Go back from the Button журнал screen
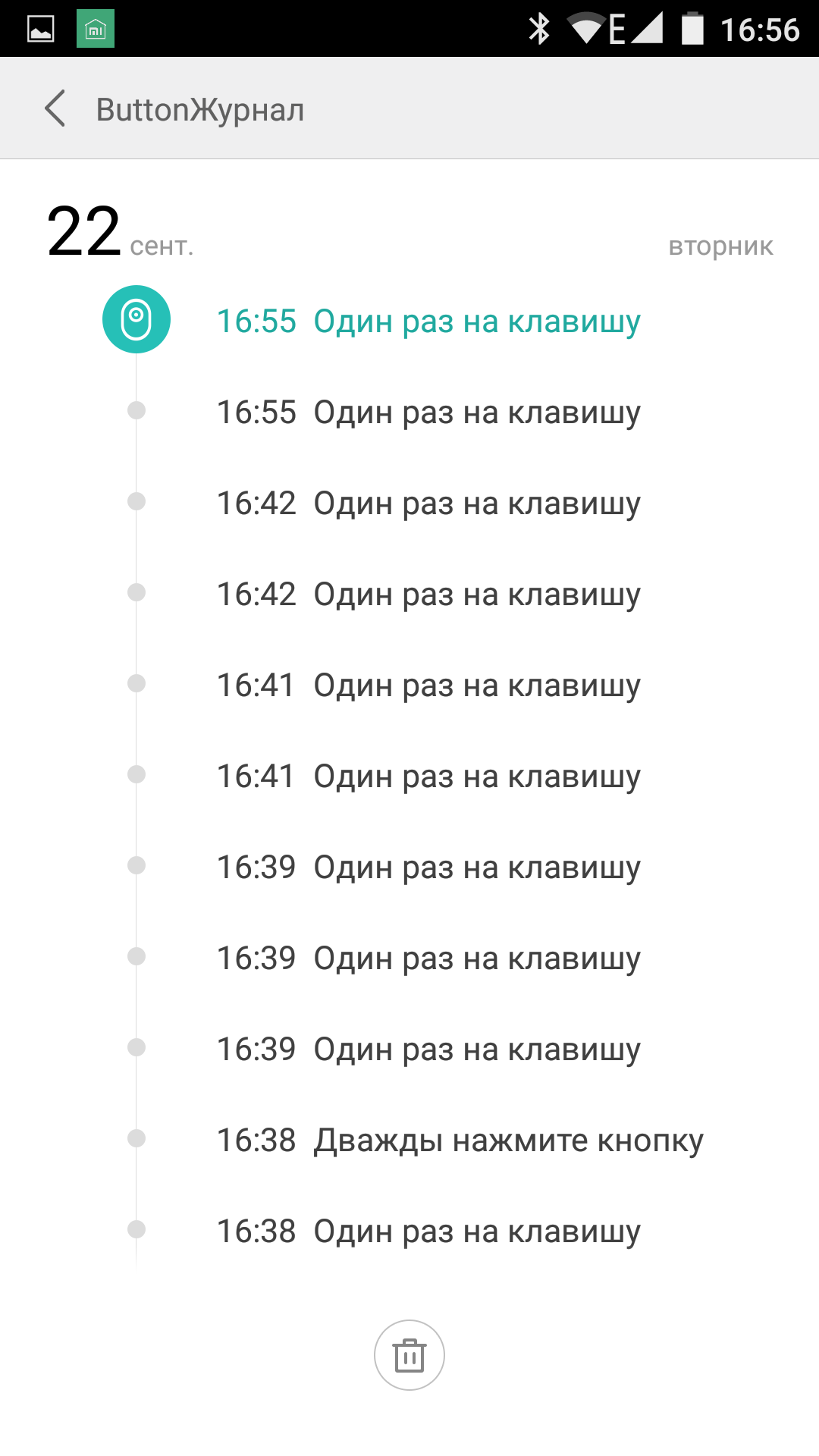 pos(55,108)
